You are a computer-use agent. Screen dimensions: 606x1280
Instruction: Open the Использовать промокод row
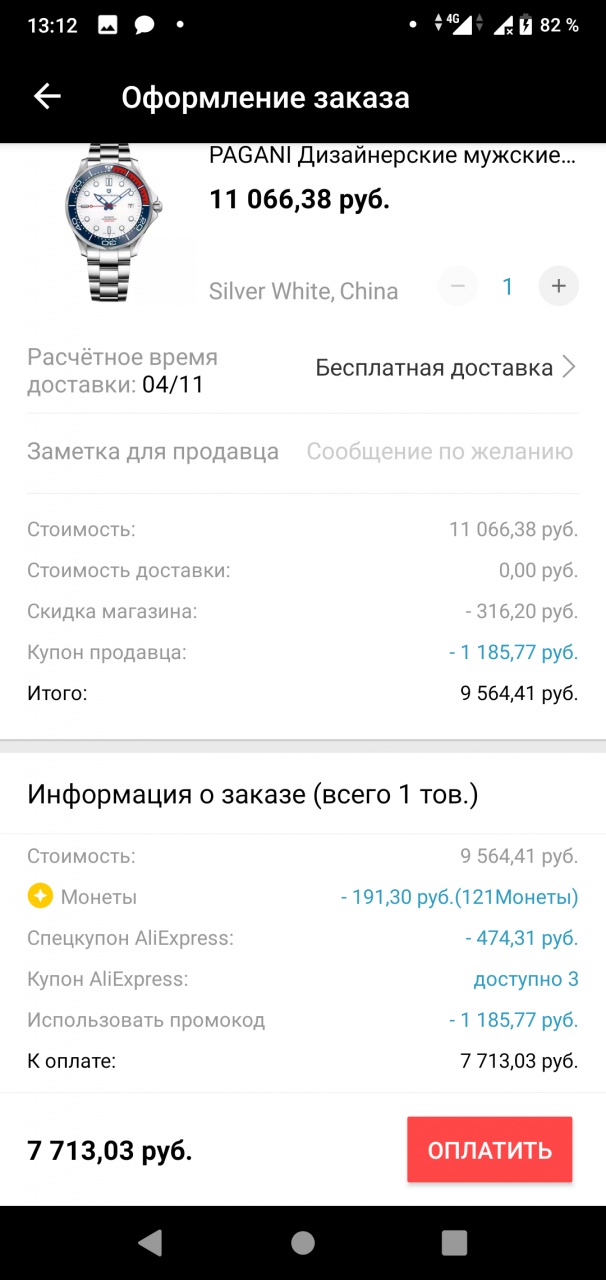303,1020
